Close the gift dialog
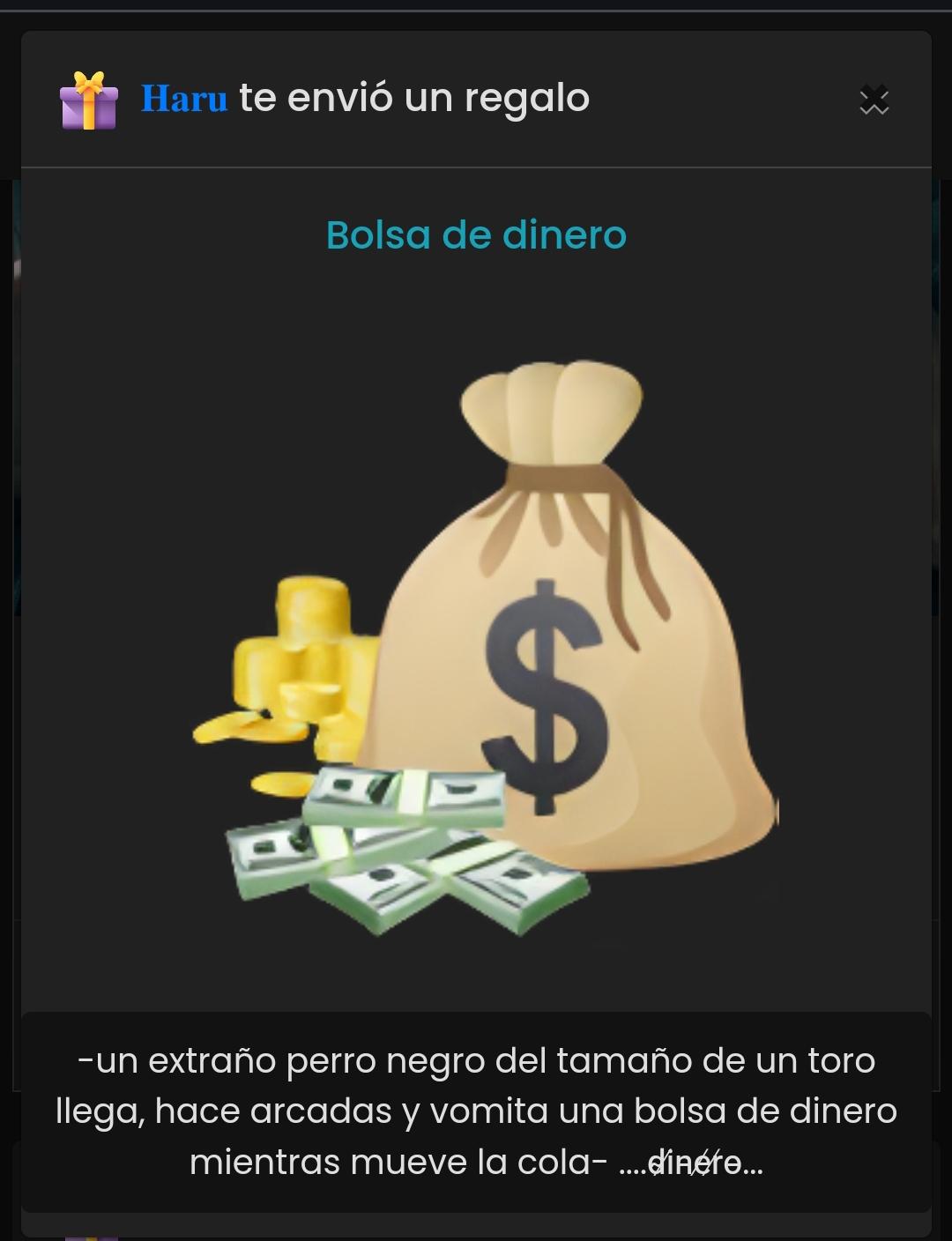 tap(874, 100)
